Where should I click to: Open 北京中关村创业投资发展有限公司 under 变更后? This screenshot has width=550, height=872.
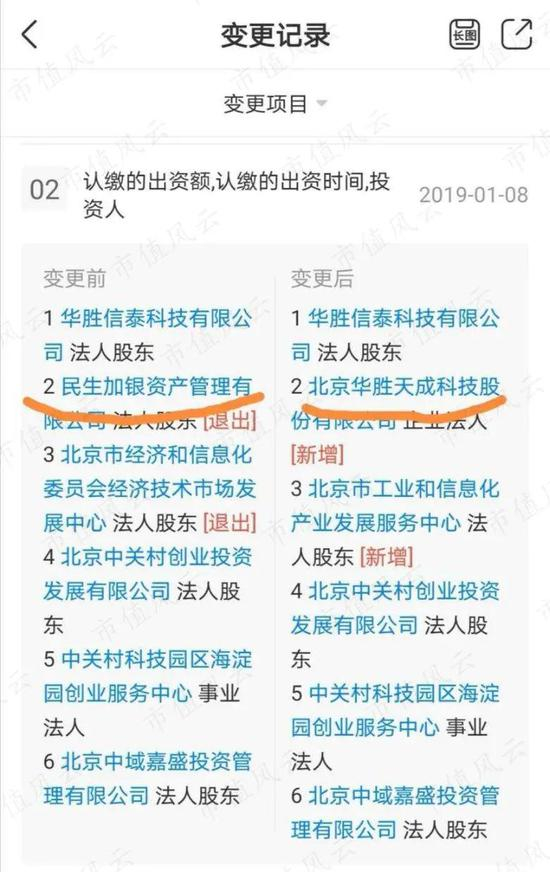point(395,607)
